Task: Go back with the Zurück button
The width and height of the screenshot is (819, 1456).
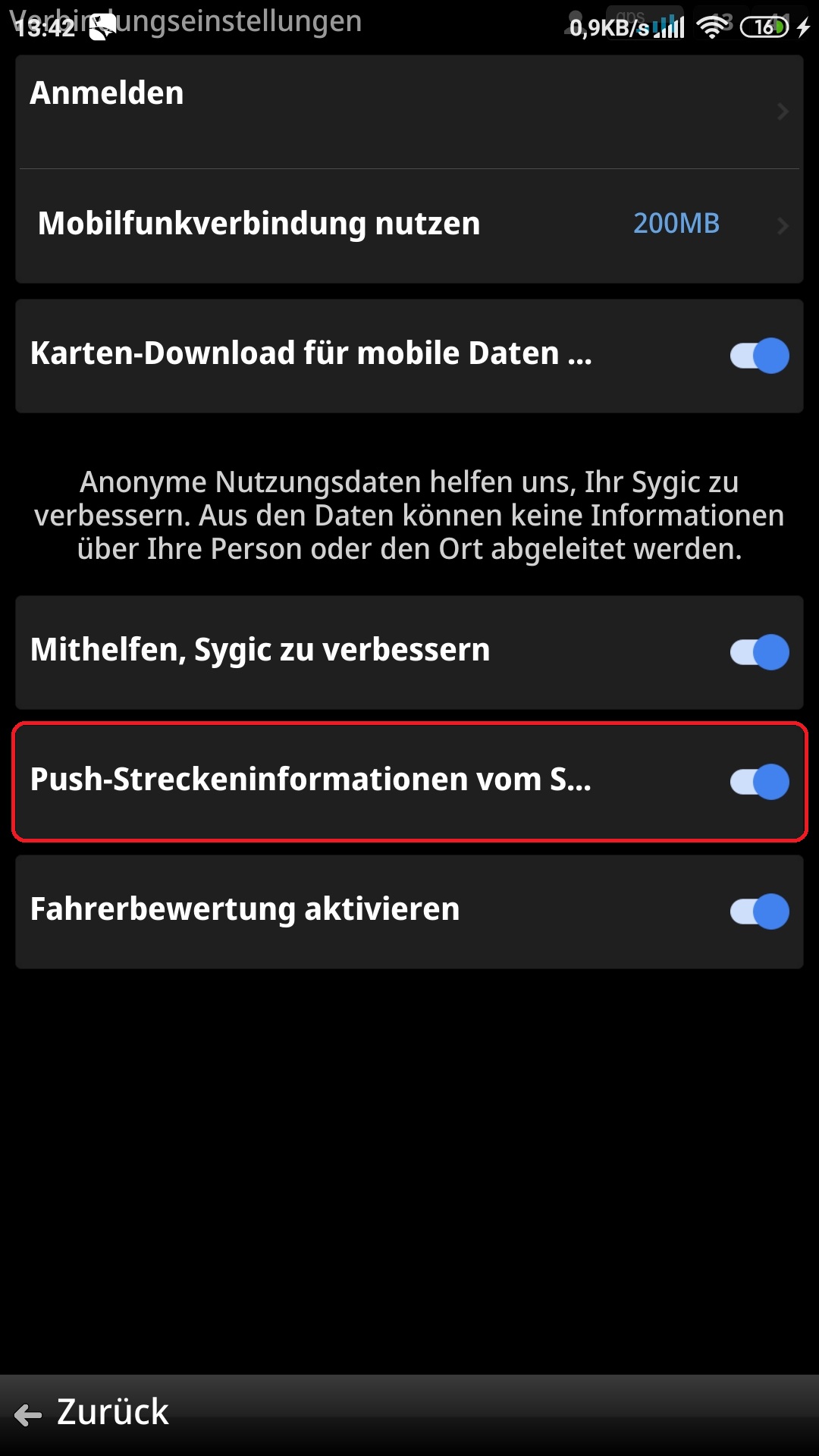Action: pos(93,1414)
